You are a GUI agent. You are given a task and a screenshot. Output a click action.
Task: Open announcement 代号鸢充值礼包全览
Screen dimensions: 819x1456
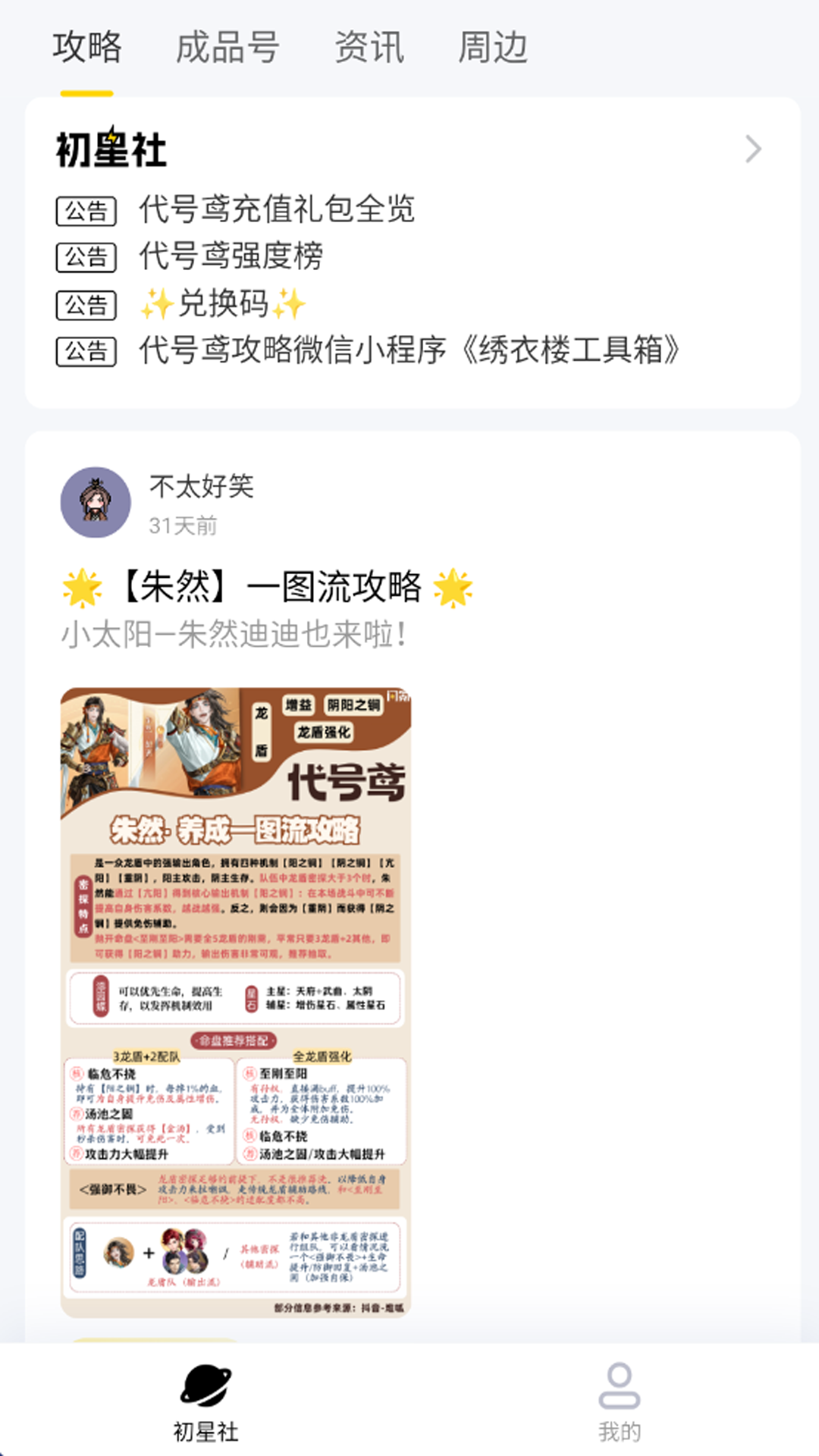click(276, 209)
